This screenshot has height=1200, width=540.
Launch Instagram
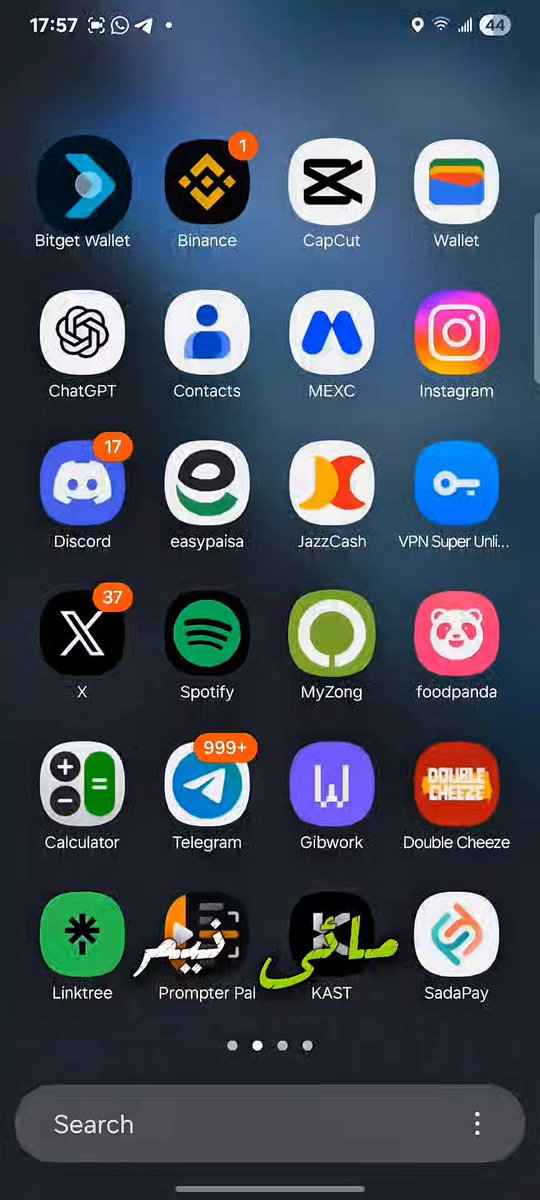(x=457, y=333)
